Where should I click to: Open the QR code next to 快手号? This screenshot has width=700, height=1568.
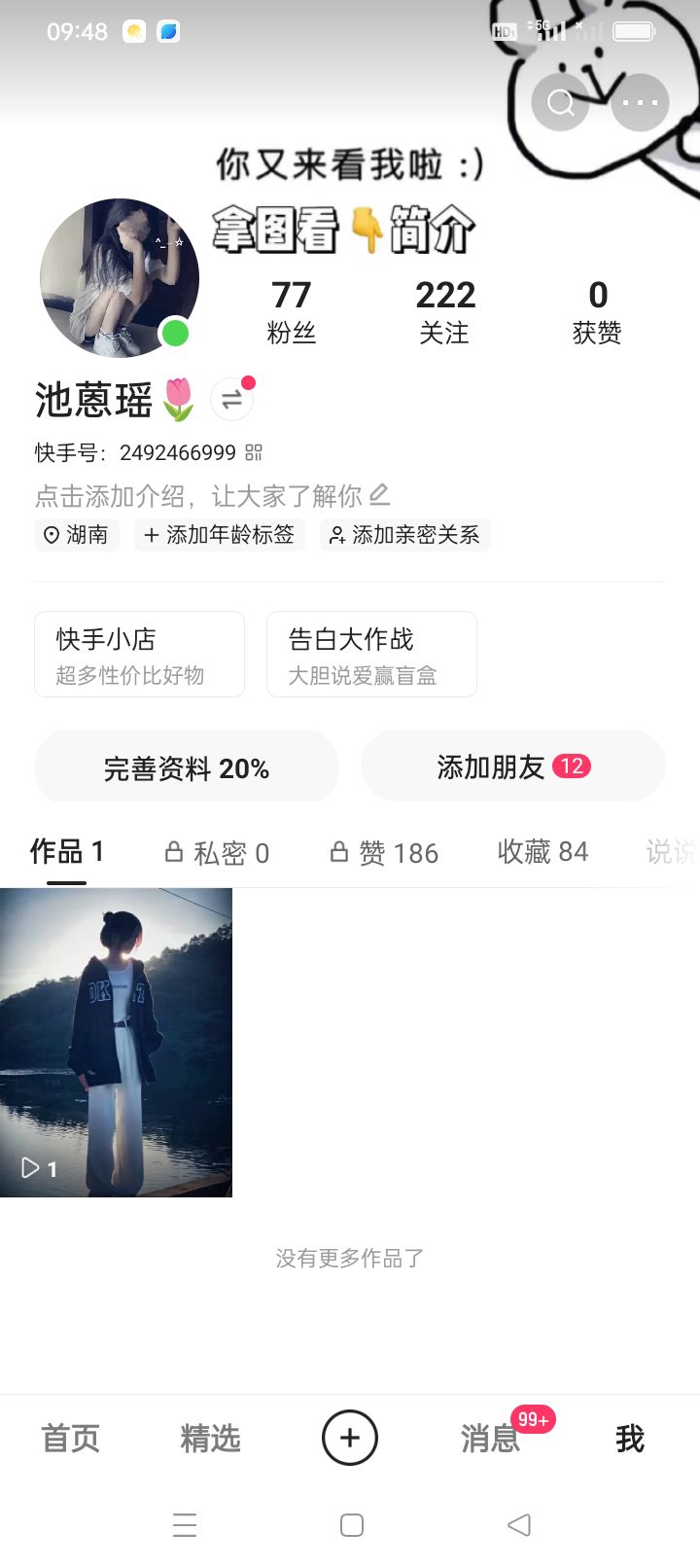click(x=254, y=452)
